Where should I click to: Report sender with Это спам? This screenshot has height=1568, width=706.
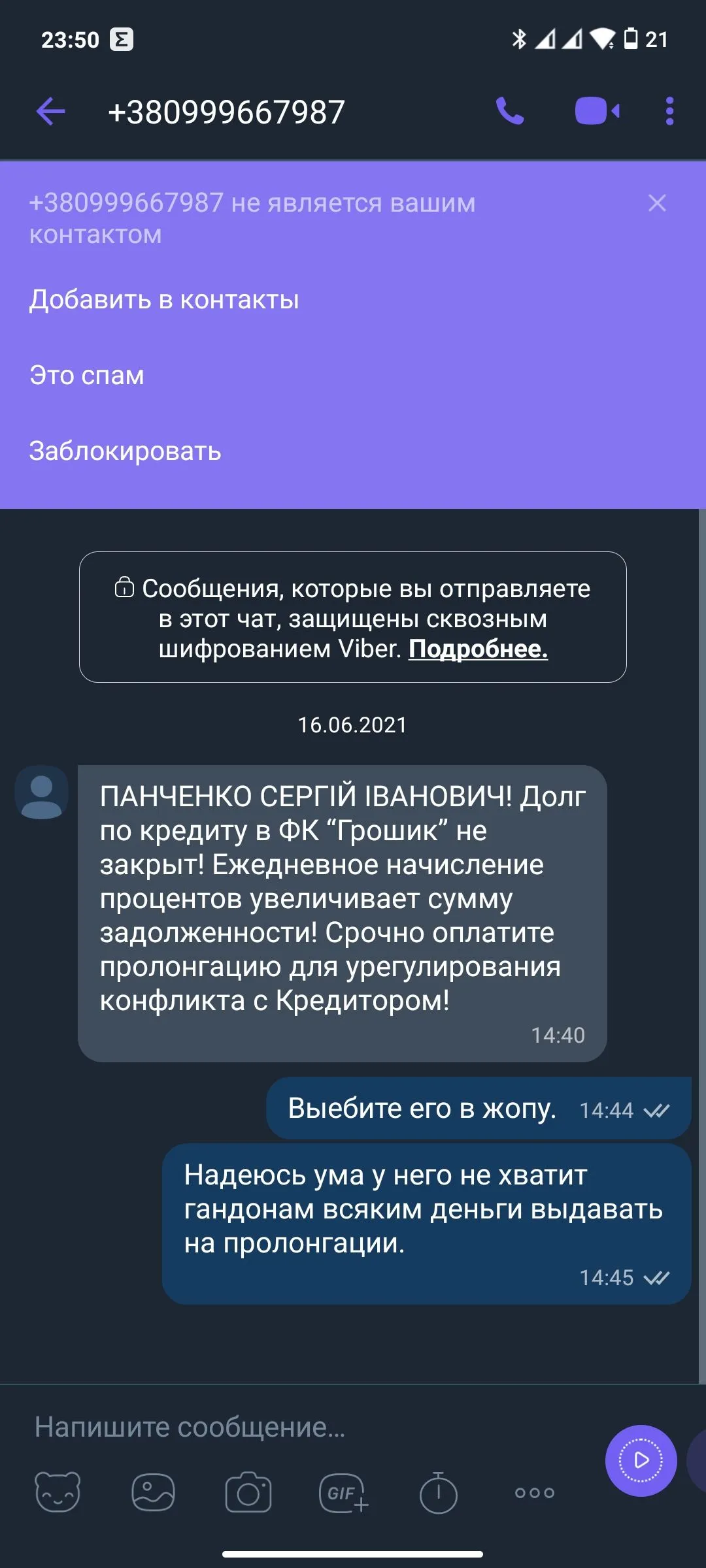click(87, 376)
